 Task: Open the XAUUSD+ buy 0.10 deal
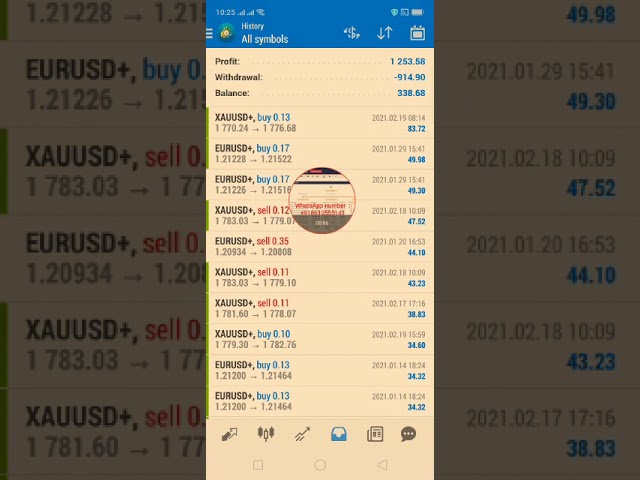320,340
